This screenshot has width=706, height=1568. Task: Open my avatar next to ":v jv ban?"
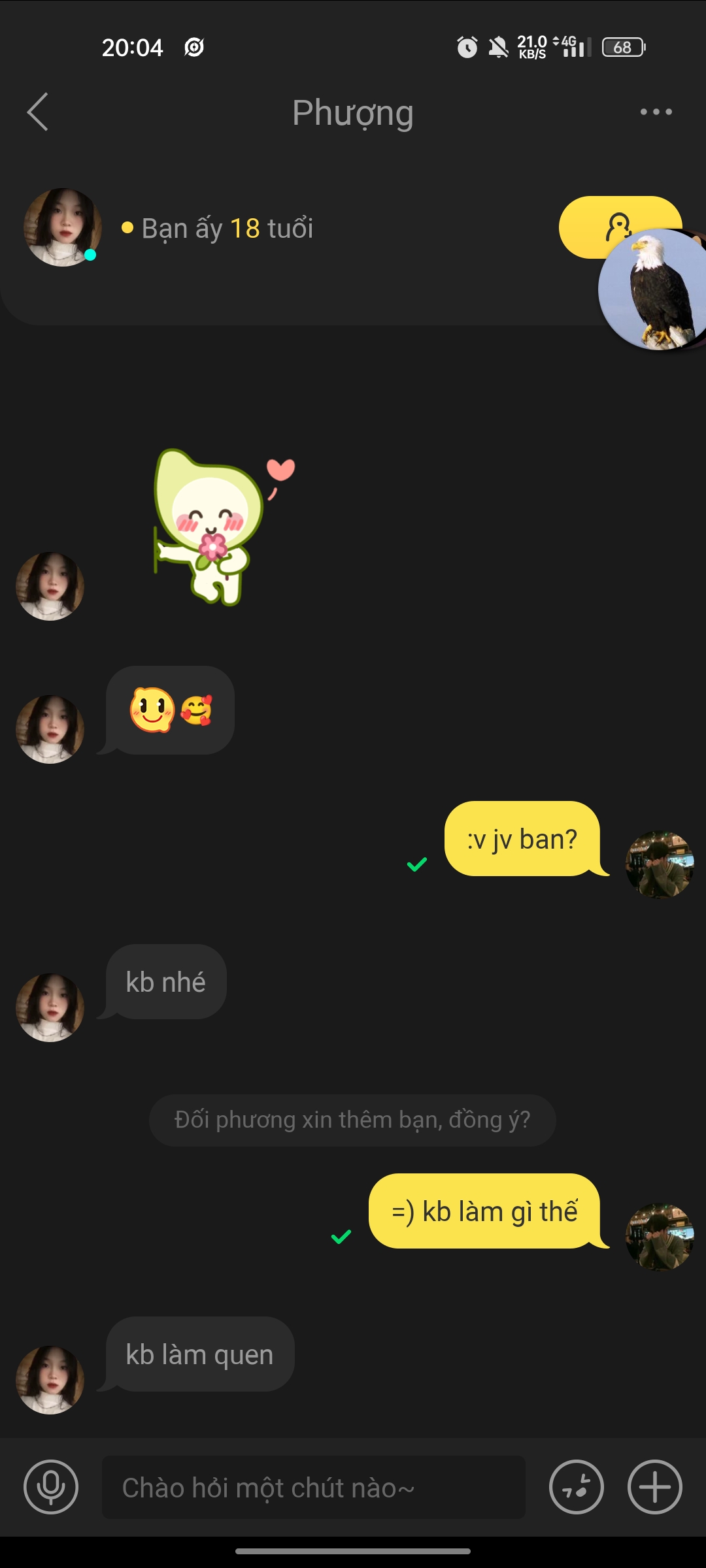coord(659,864)
